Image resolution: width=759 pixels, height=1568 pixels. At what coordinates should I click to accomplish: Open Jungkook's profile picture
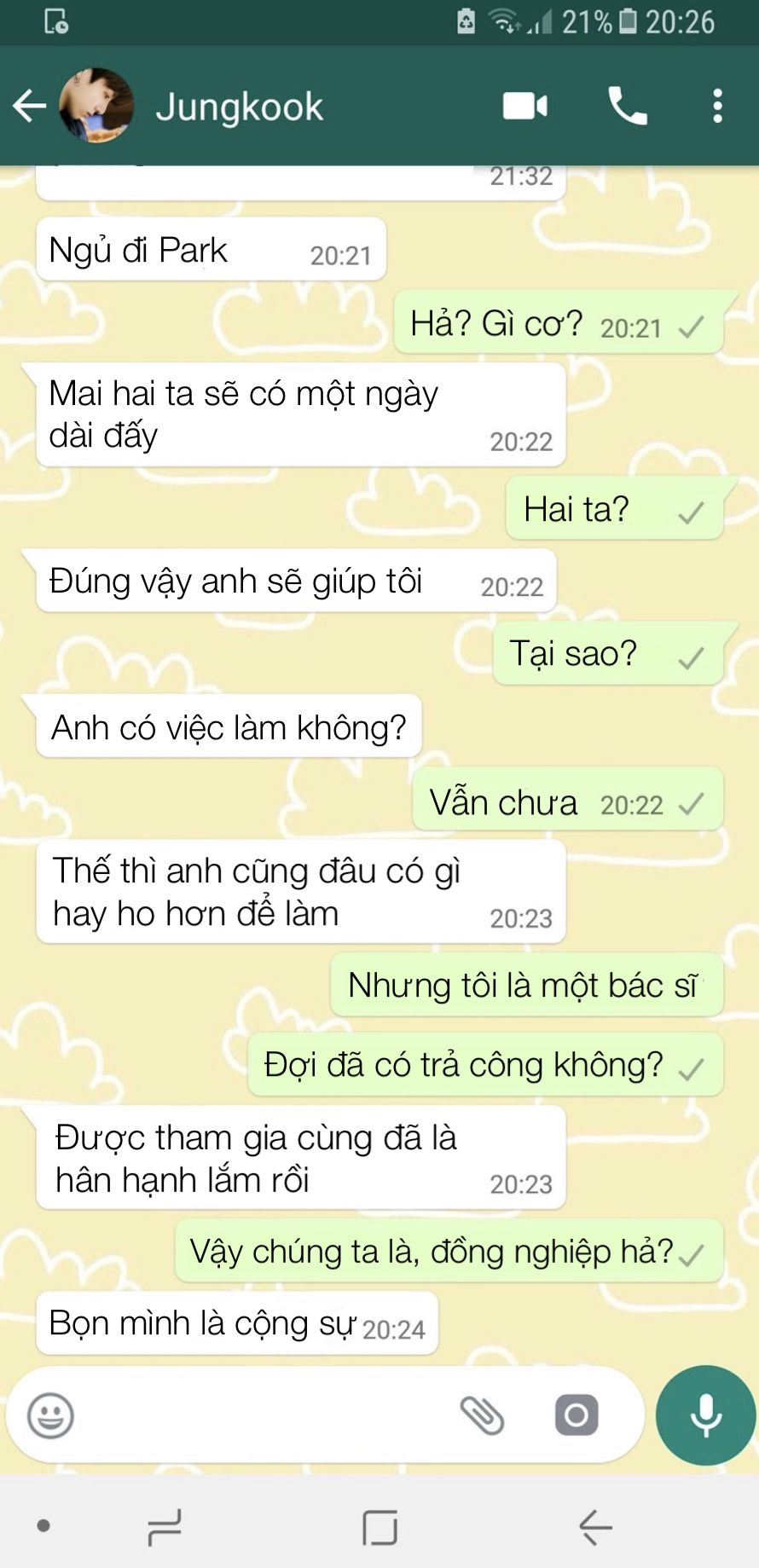pyautogui.click(x=96, y=107)
